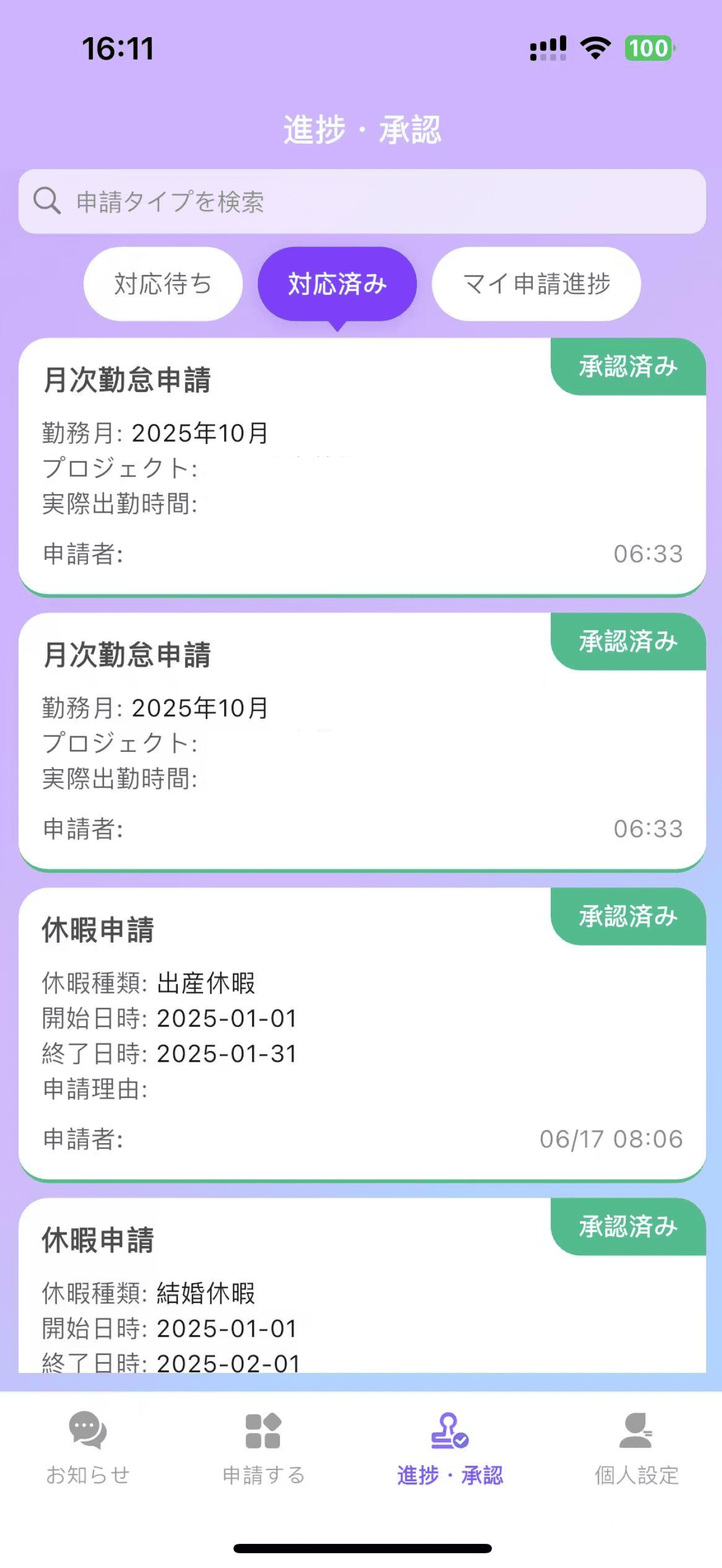Go to the お知らせ tab
The height and width of the screenshot is (1568, 722).
(x=88, y=1449)
